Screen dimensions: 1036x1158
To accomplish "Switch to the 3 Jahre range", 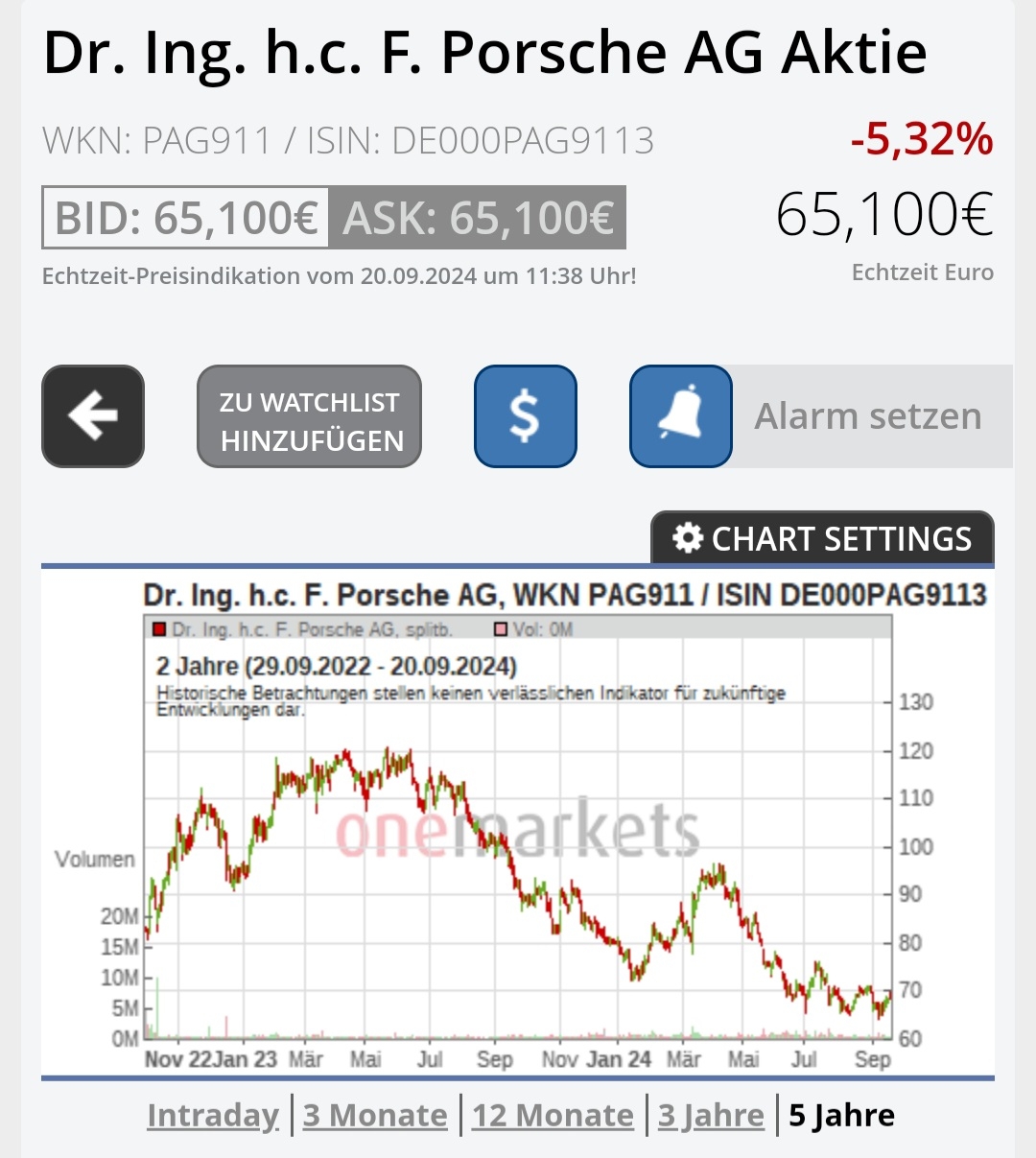I will tap(711, 1115).
